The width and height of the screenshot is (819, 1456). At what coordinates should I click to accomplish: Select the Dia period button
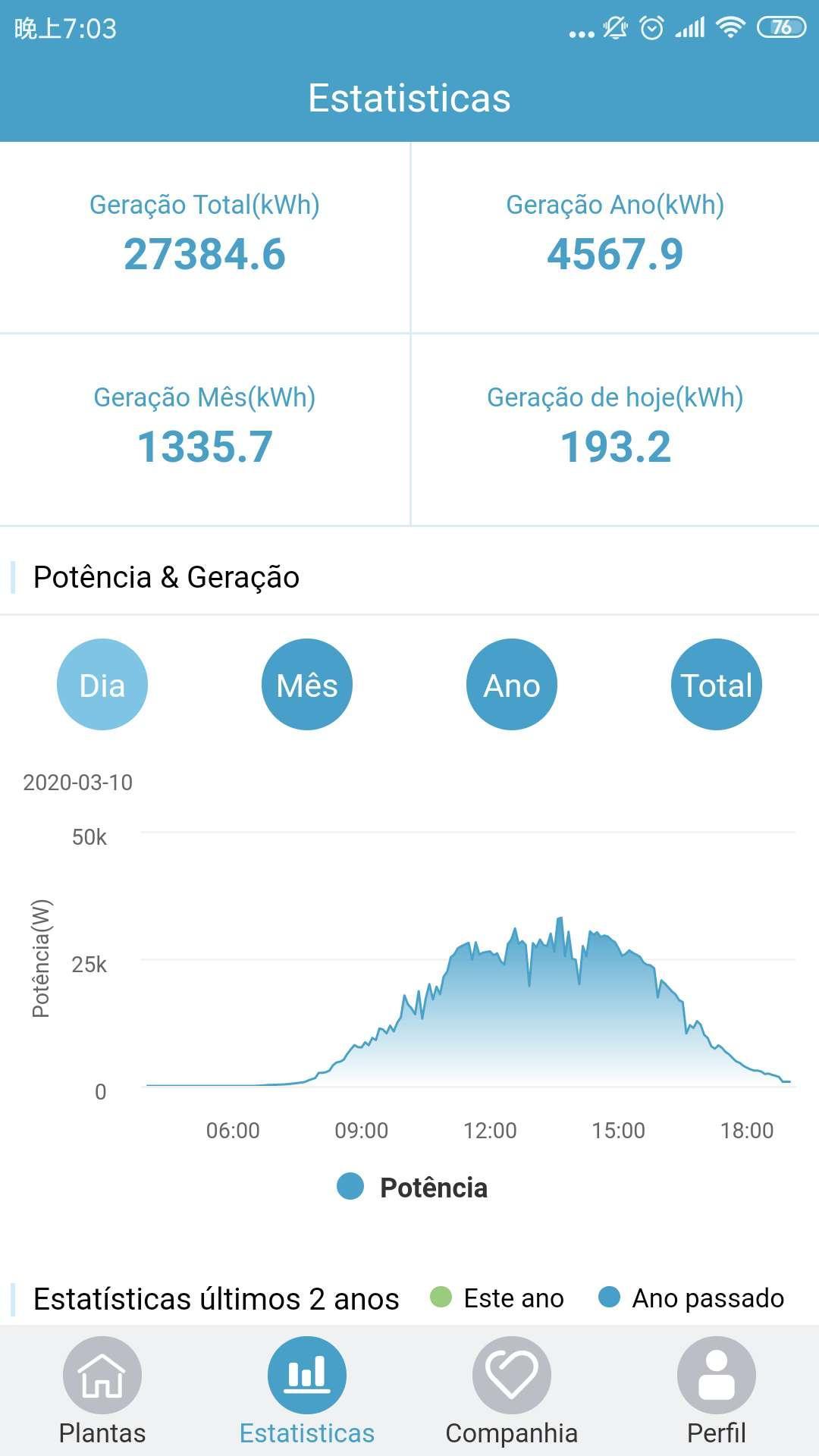(x=102, y=685)
